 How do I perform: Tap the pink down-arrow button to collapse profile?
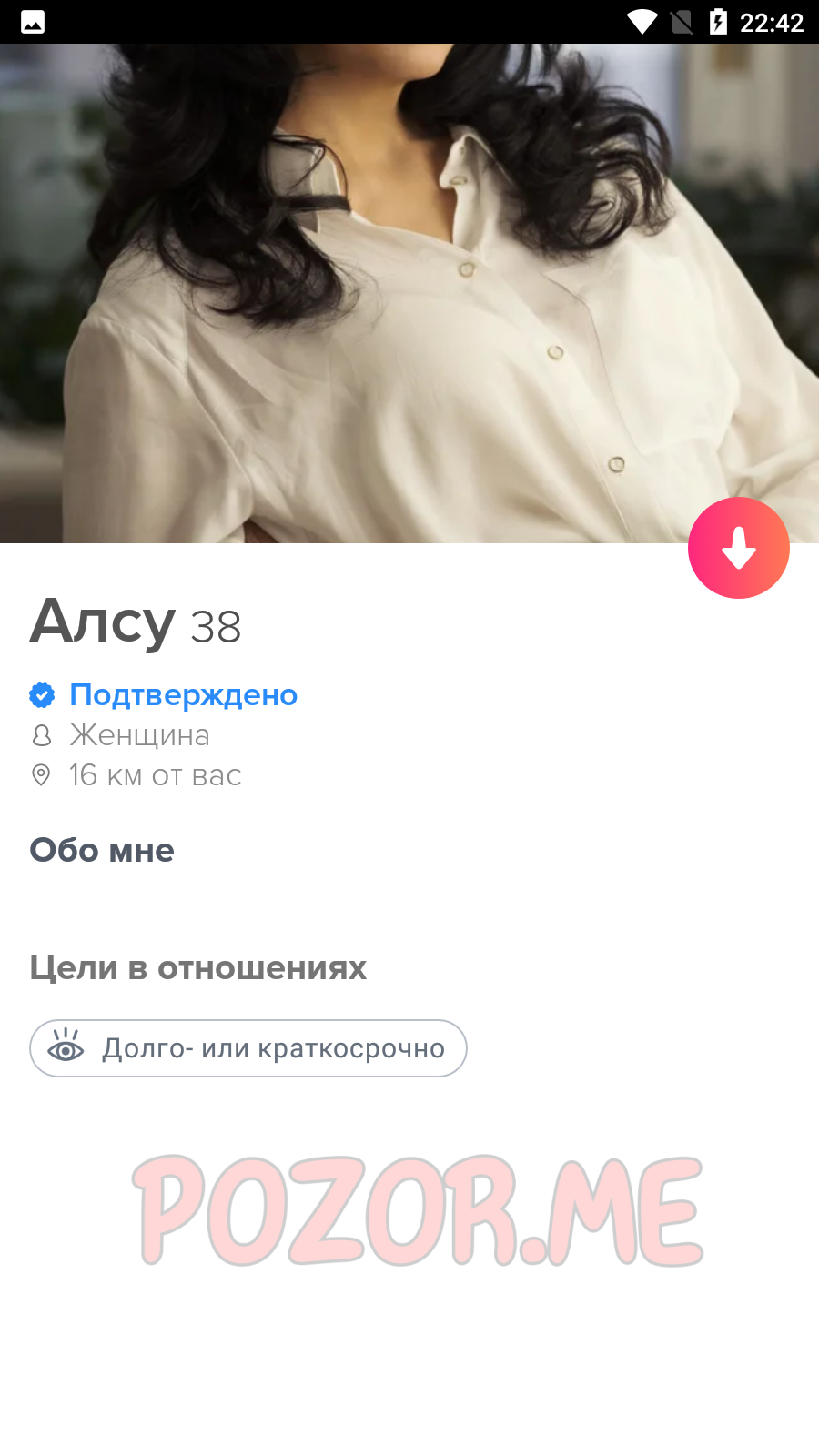click(738, 548)
